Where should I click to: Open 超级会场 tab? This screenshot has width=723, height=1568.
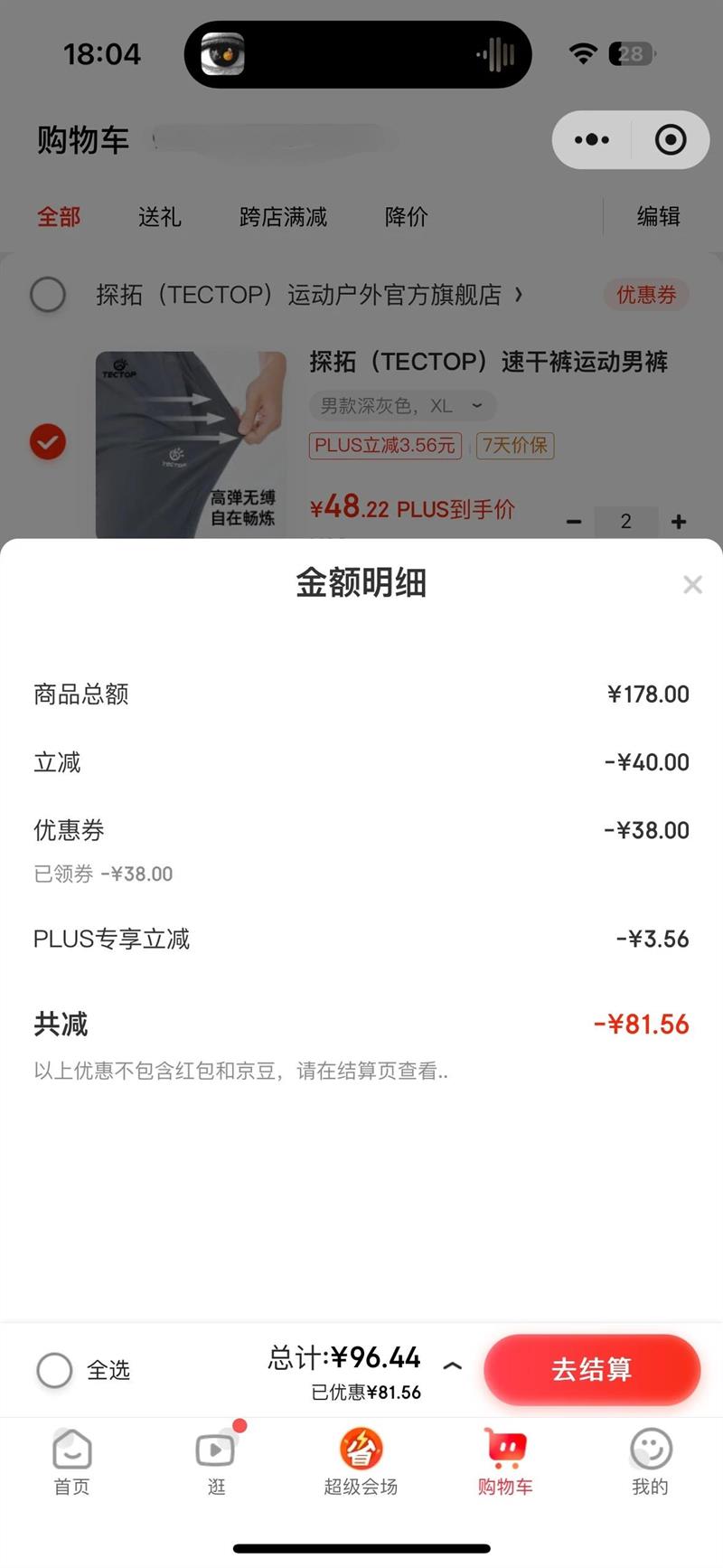[361, 1462]
